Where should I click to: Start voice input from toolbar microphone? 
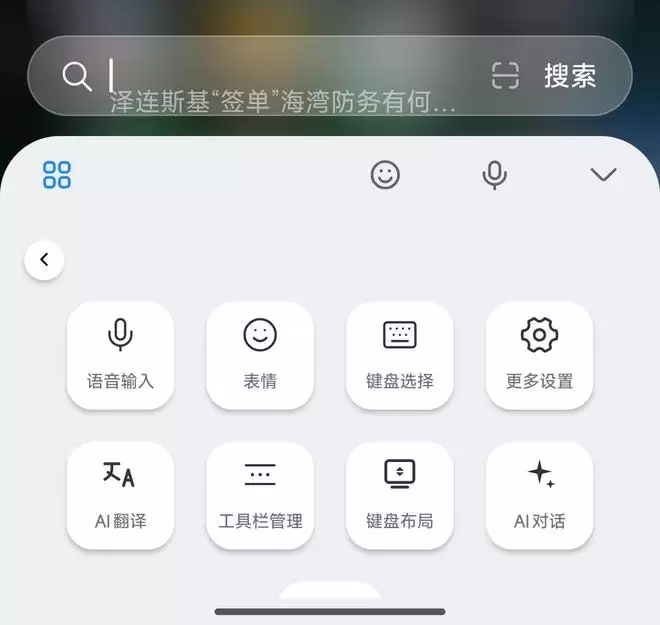point(494,175)
